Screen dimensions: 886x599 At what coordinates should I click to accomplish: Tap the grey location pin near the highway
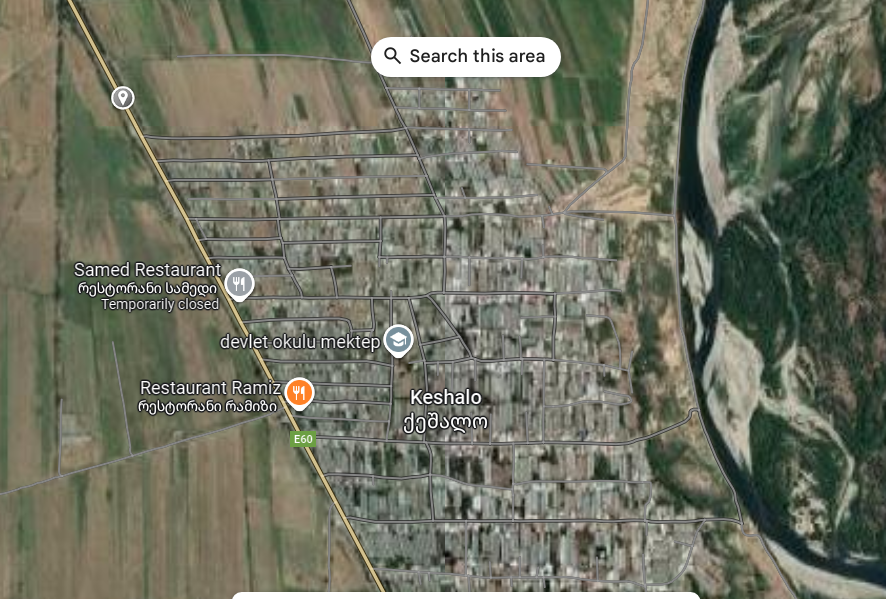click(x=122, y=97)
